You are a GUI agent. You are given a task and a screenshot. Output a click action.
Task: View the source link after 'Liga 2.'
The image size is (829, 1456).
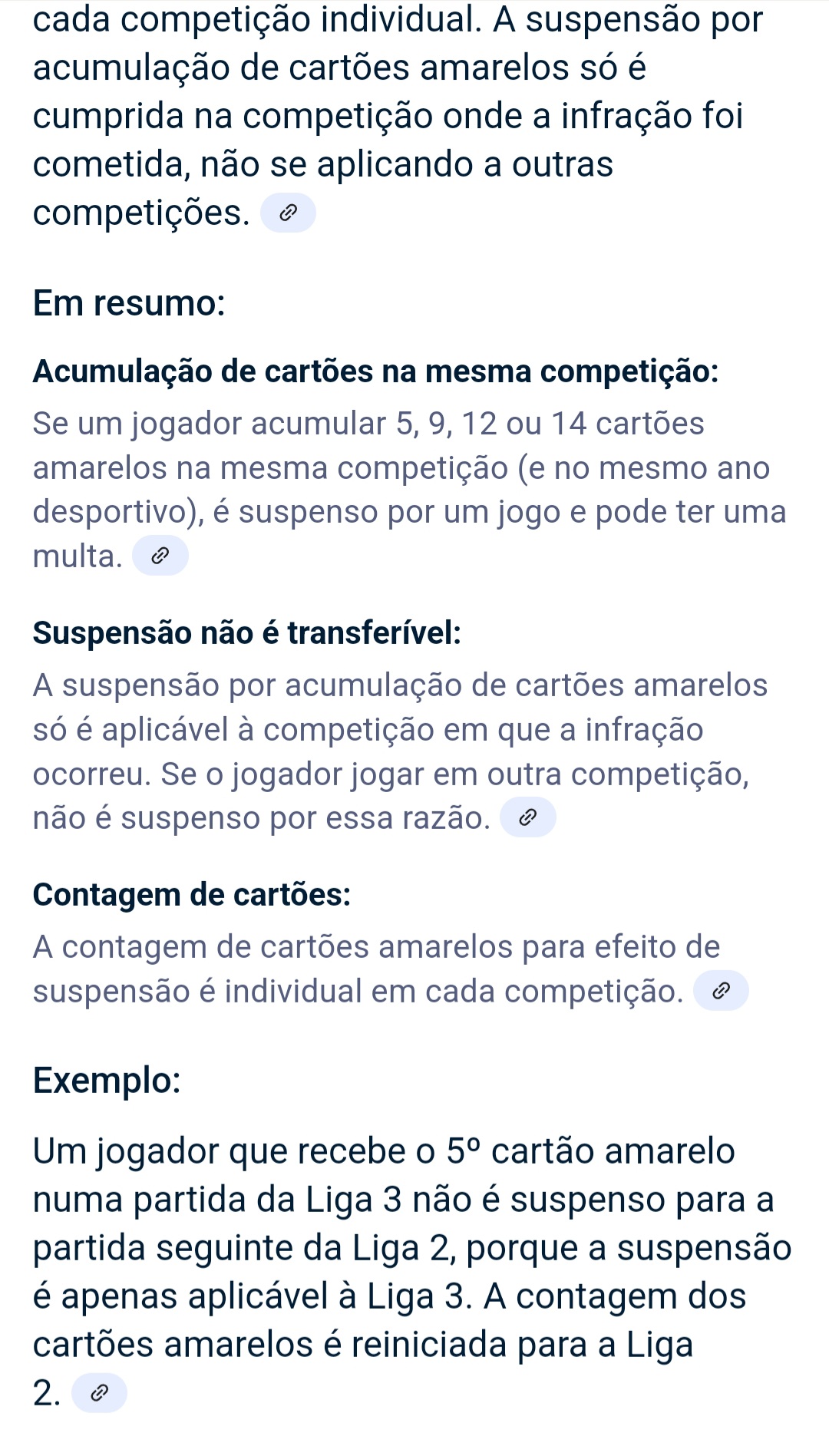(x=99, y=1393)
